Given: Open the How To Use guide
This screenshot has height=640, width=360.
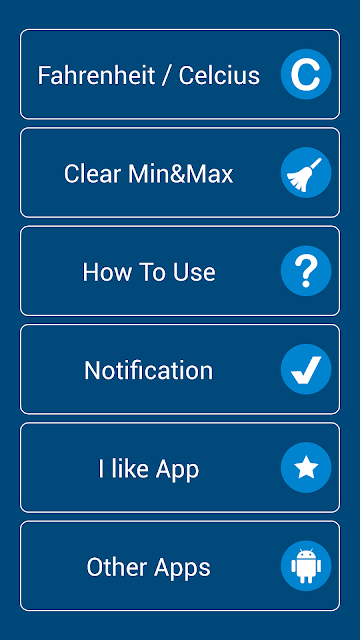Looking at the screenshot, I should 180,271.
